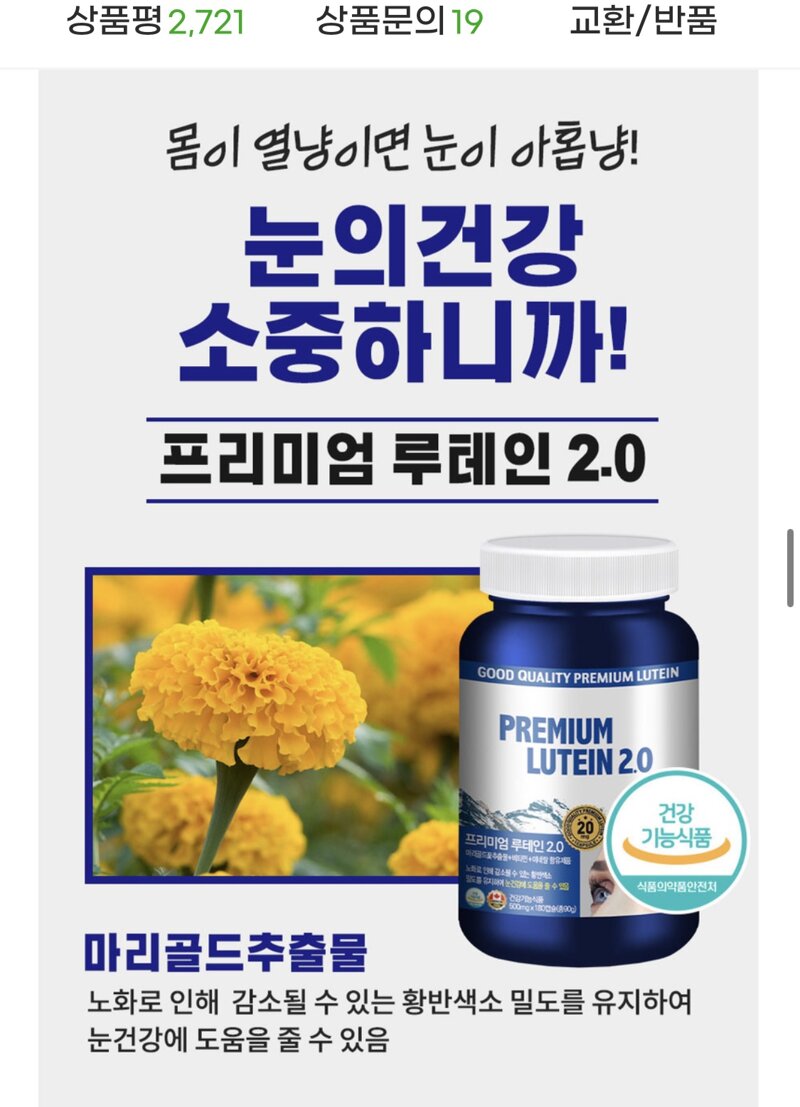Screen dimensions: 800x1107
Task: Switch to the 상품평 reviews tab
Action: pyautogui.click(x=155, y=22)
